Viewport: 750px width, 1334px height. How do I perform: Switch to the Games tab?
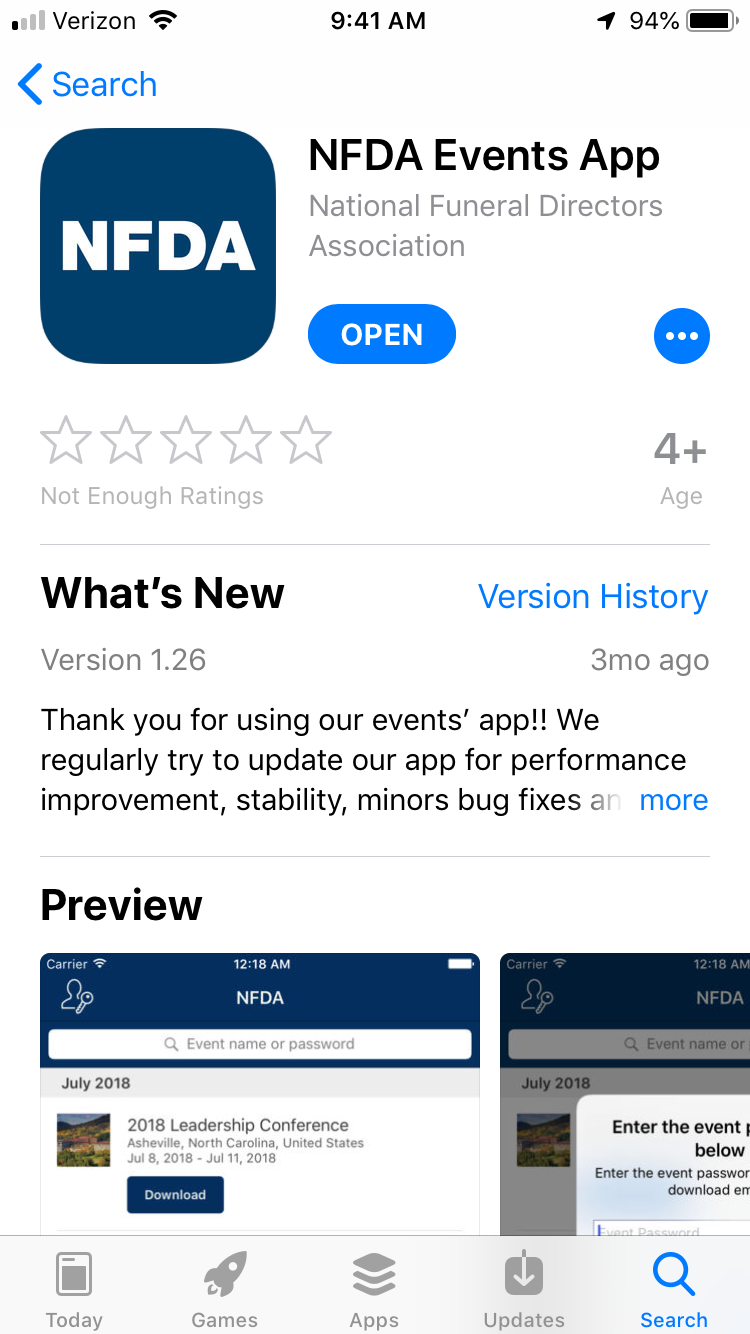tap(224, 1290)
